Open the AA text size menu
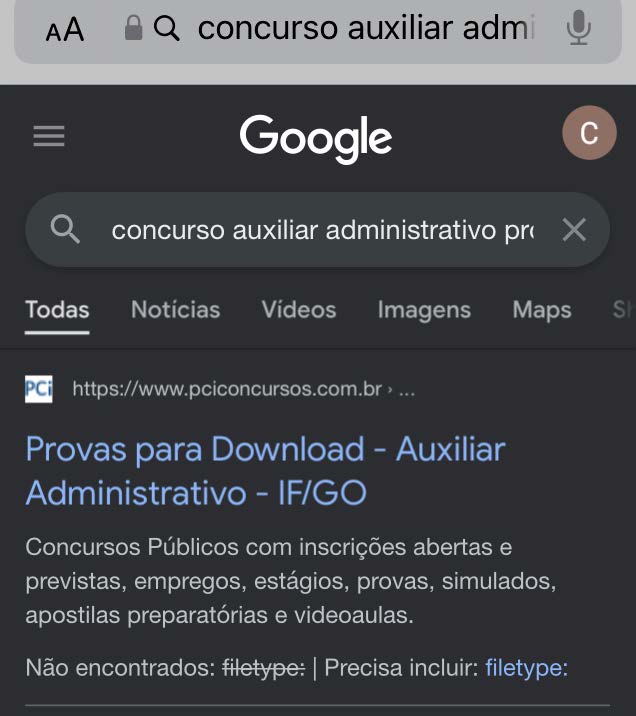This screenshot has height=716, width=636. pyautogui.click(x=65, y=30)
